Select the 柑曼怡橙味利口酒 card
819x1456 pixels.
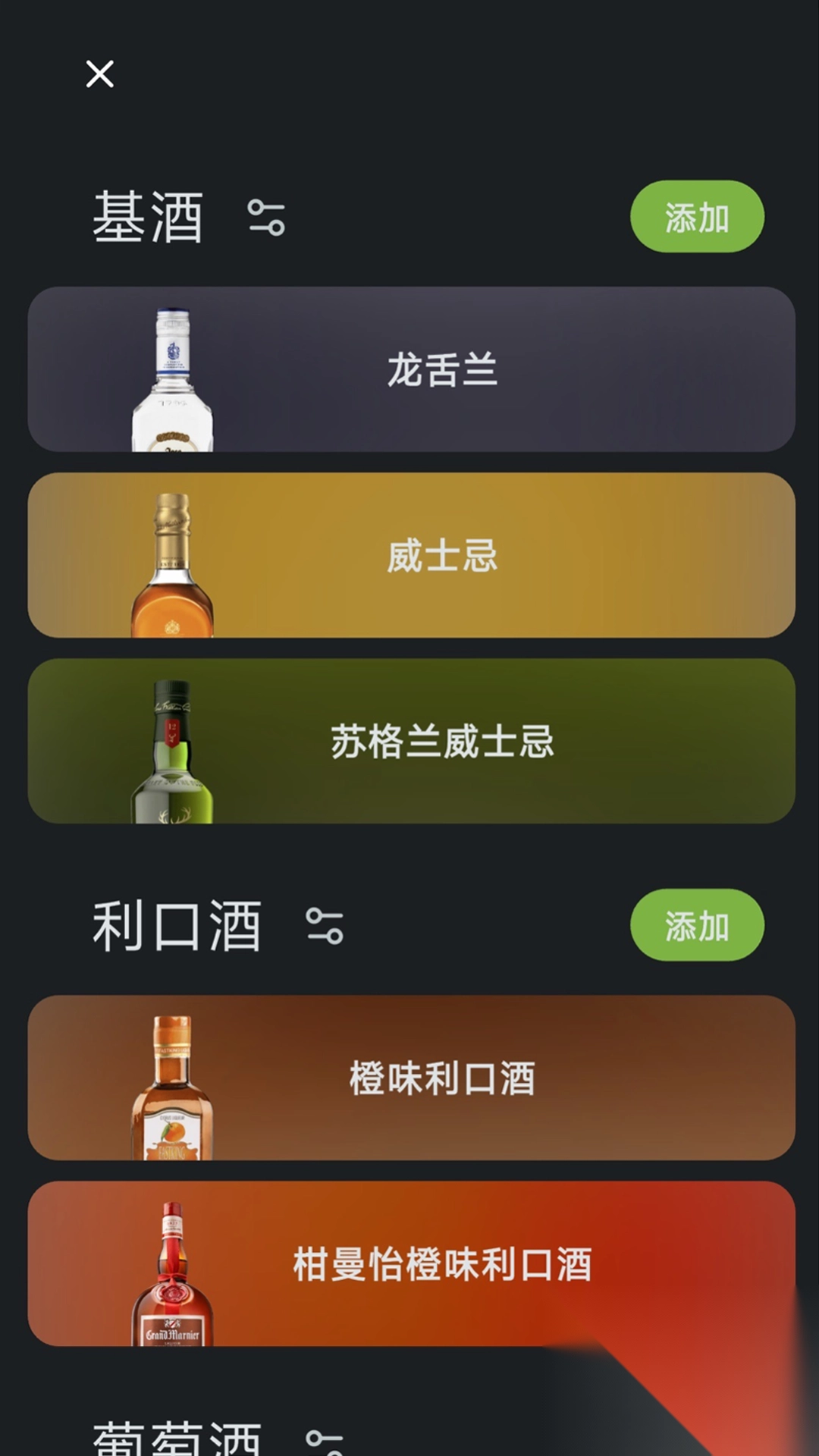(411, 1263)
